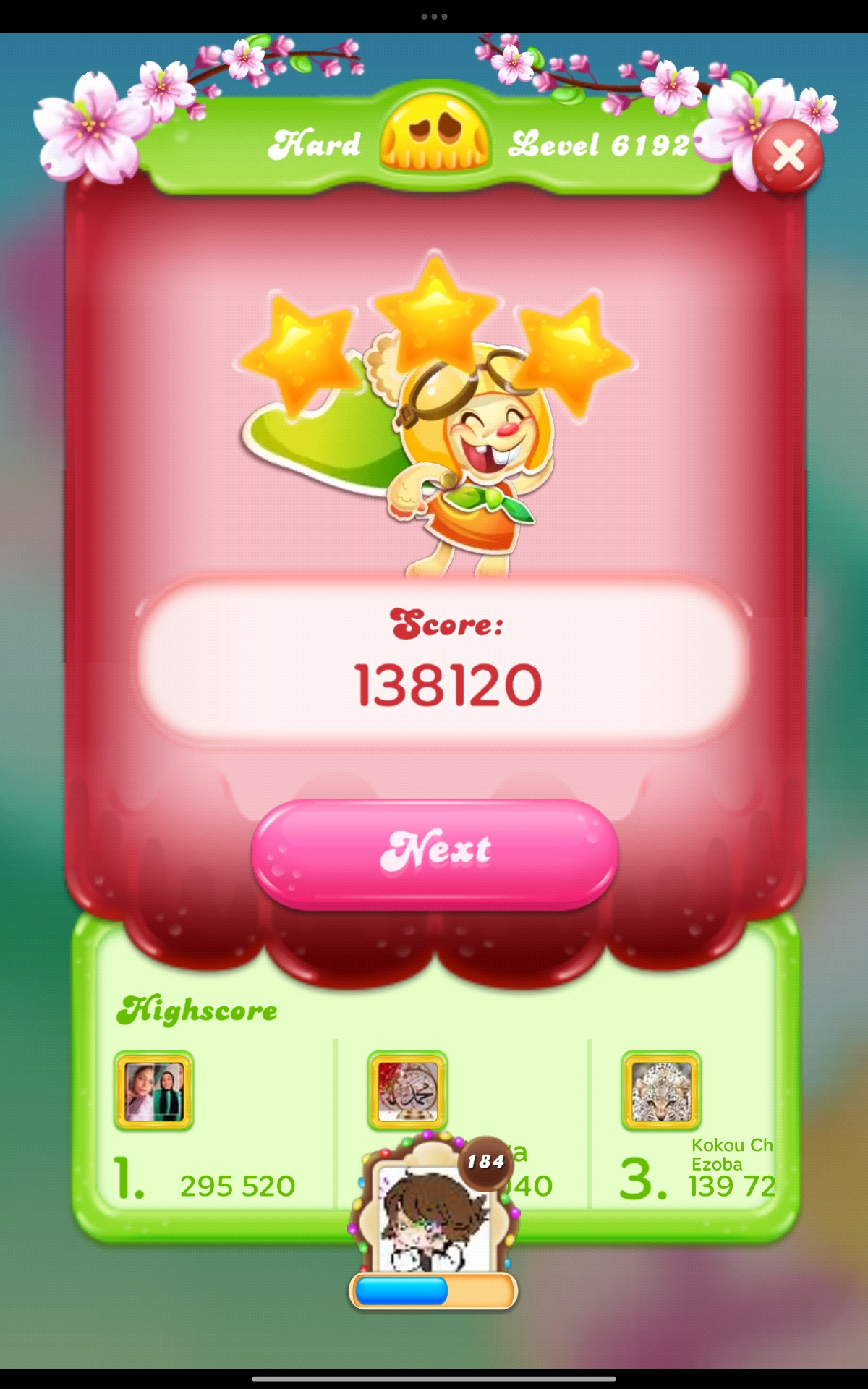Screen dimensions: 868x1389
Task: View Kokou Ezoba's third-place highscore avatar
Action: click(661, 1091)
